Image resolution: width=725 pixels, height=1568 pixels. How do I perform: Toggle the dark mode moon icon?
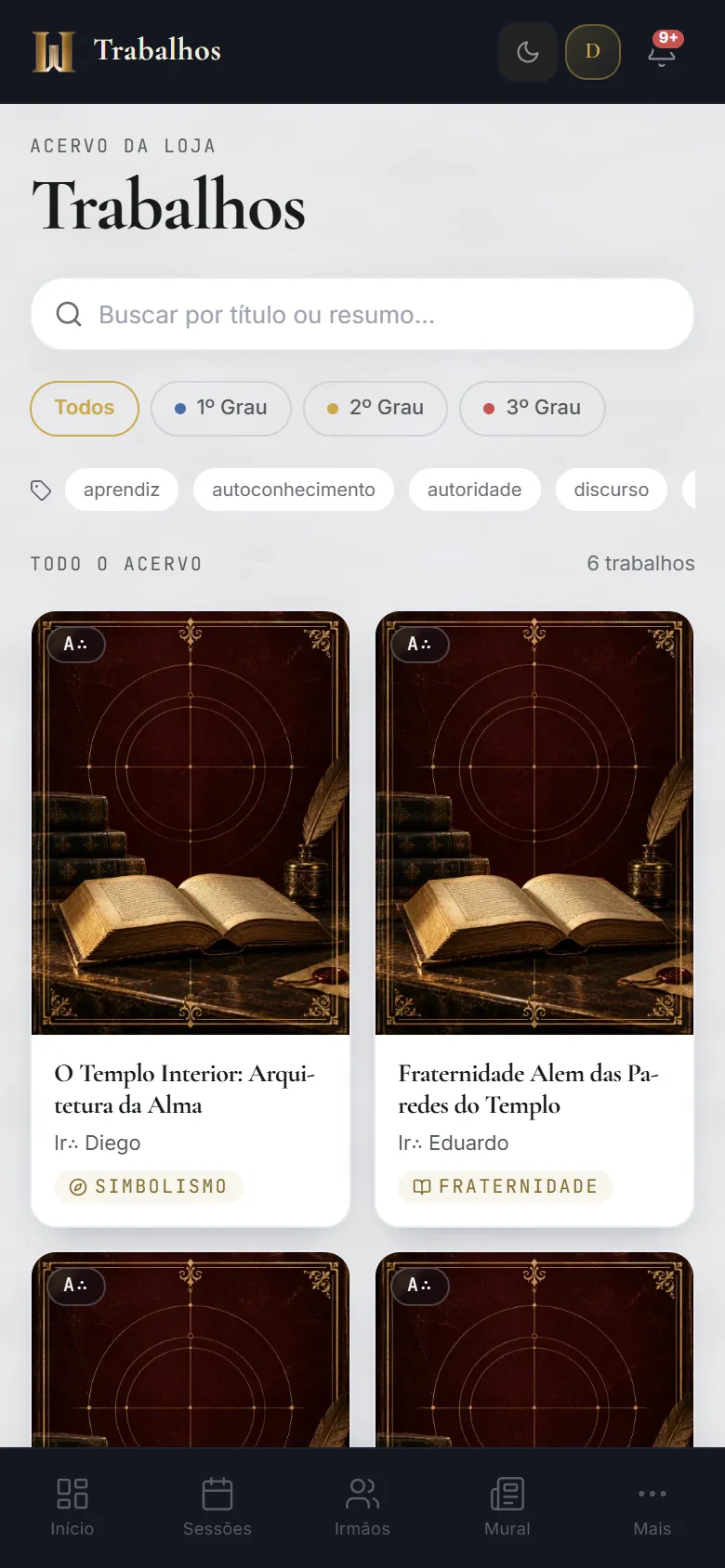click(x=528, y=52)
